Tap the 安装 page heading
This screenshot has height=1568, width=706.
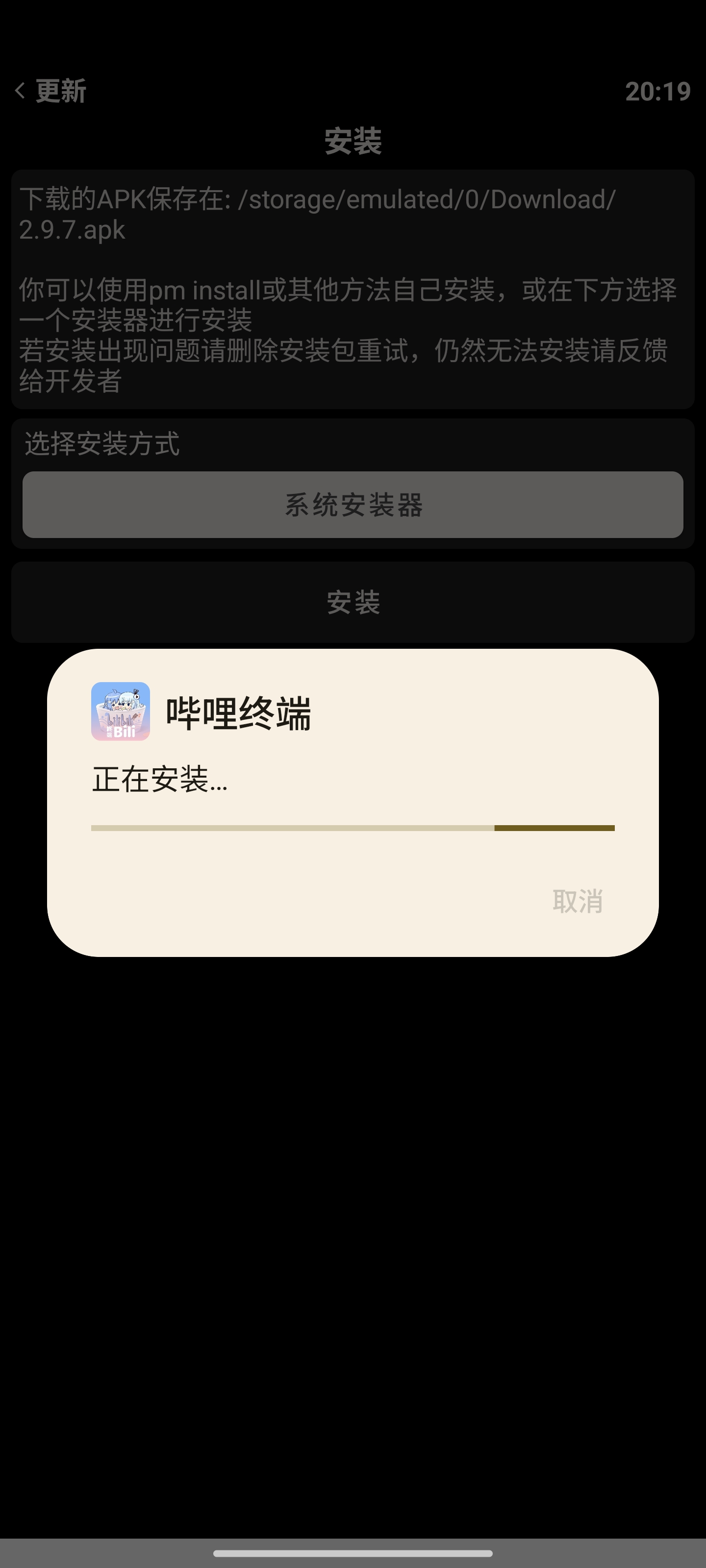tap(353, 141)
